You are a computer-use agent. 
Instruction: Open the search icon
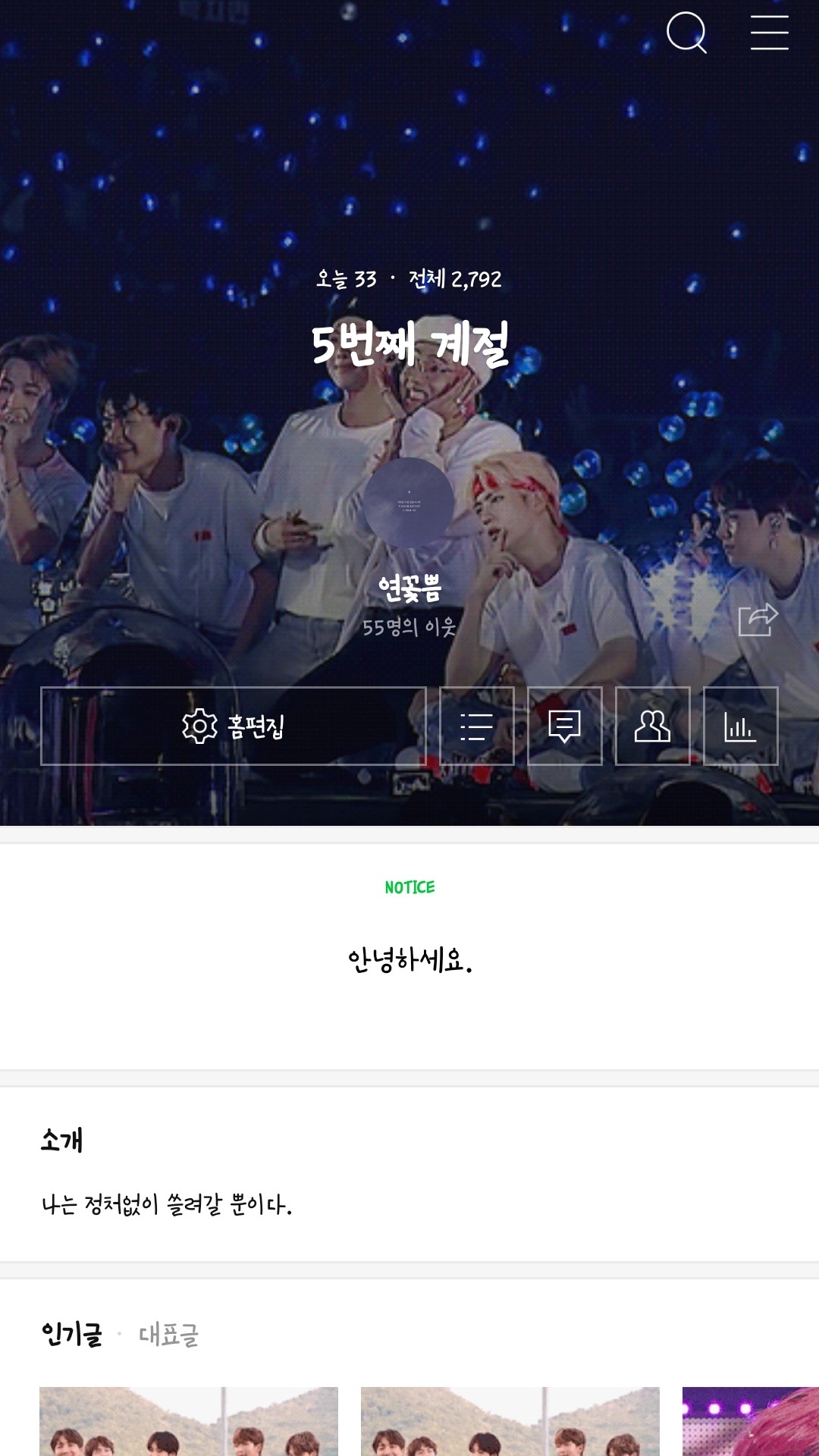coord(686,33)
